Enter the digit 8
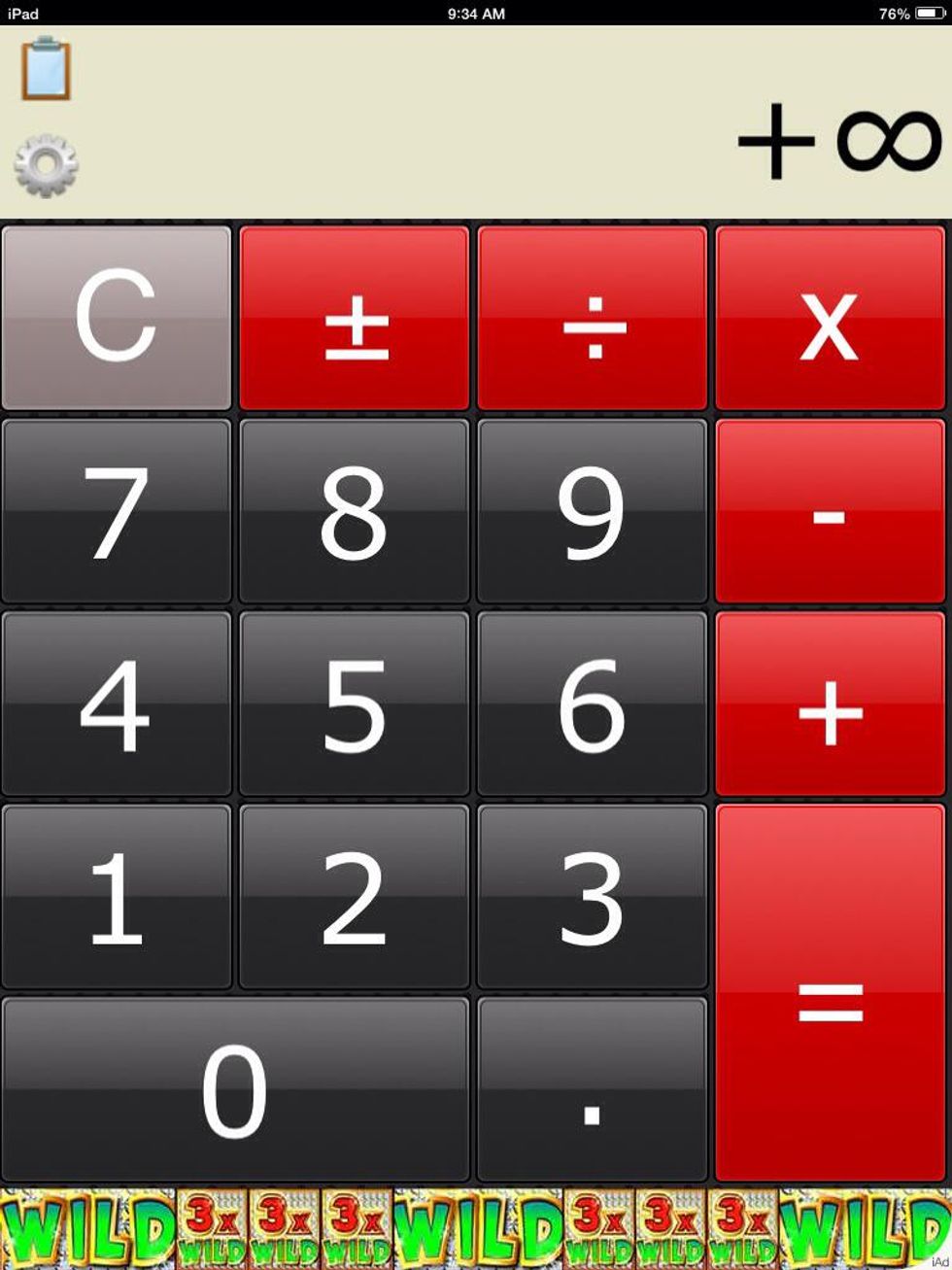 tap(355, 511)
